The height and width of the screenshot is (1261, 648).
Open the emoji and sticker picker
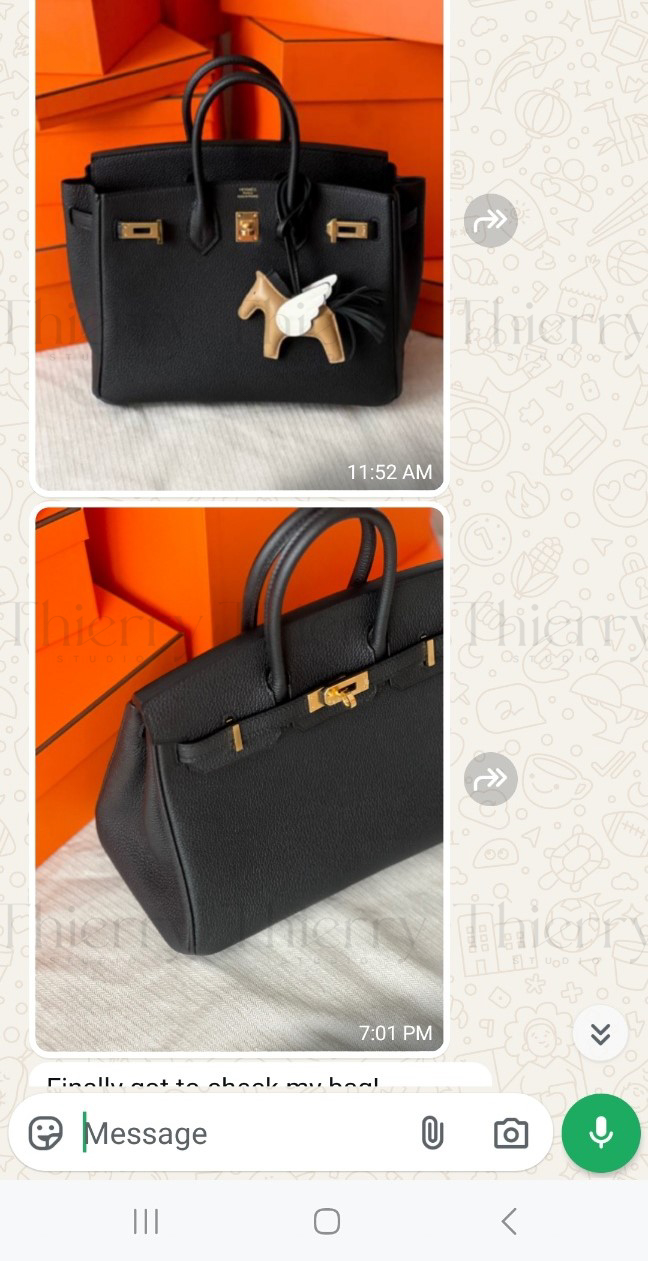[x=46, y=1133]
